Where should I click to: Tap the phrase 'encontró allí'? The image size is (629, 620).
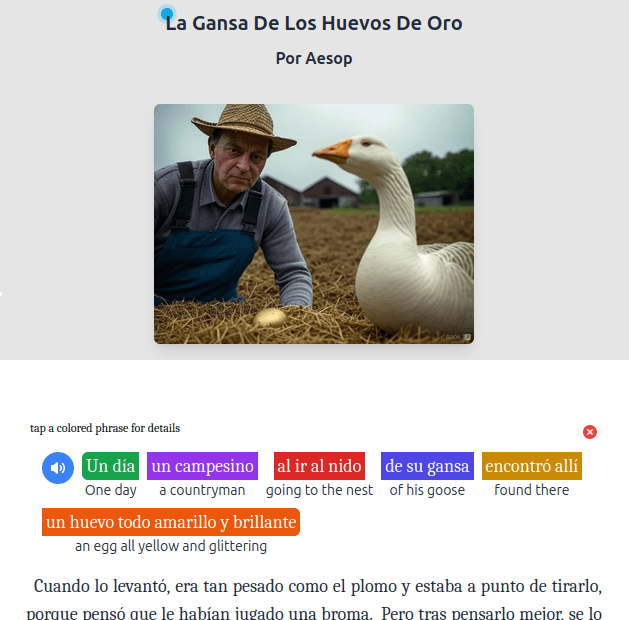[x=531, y=466]
